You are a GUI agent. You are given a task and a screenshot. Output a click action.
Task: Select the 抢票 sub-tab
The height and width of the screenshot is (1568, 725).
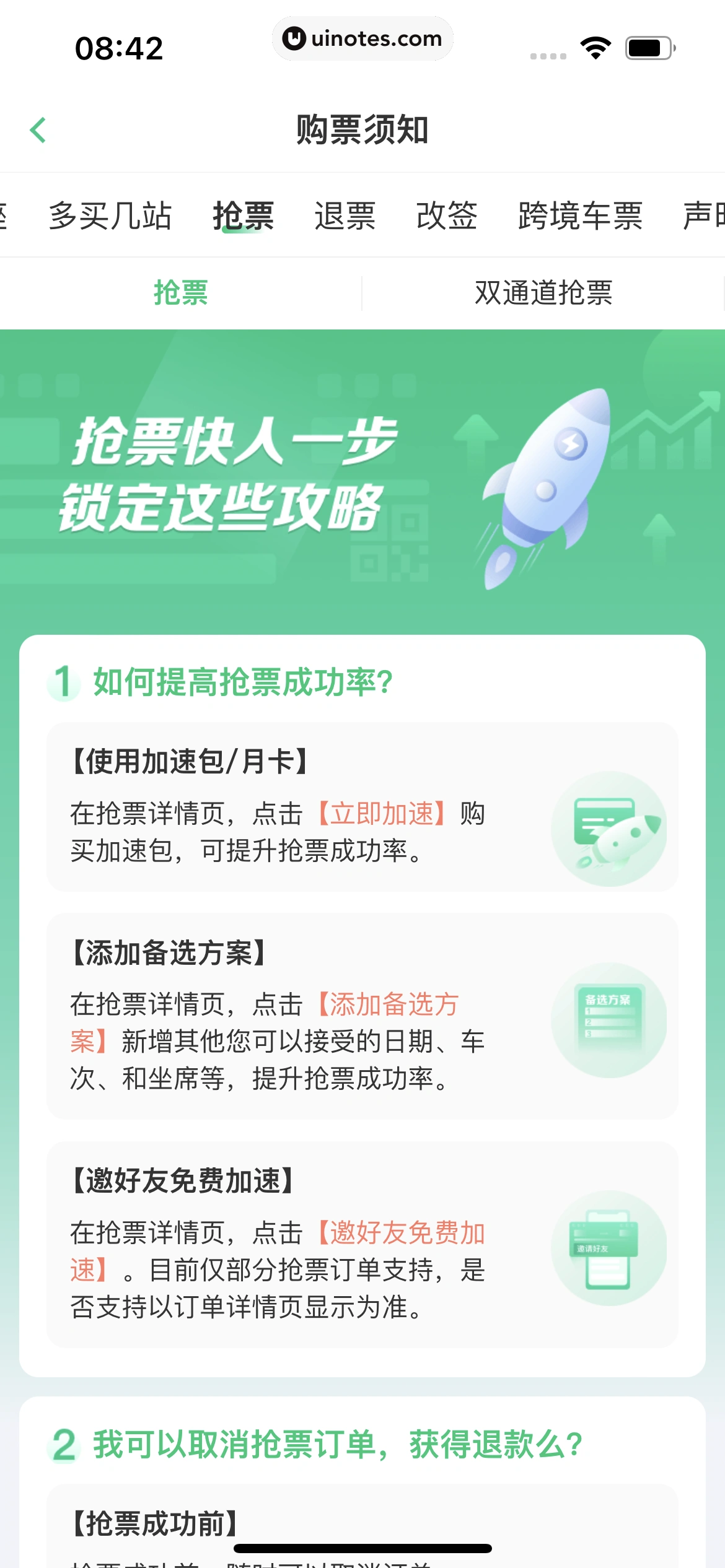(180, 293)
